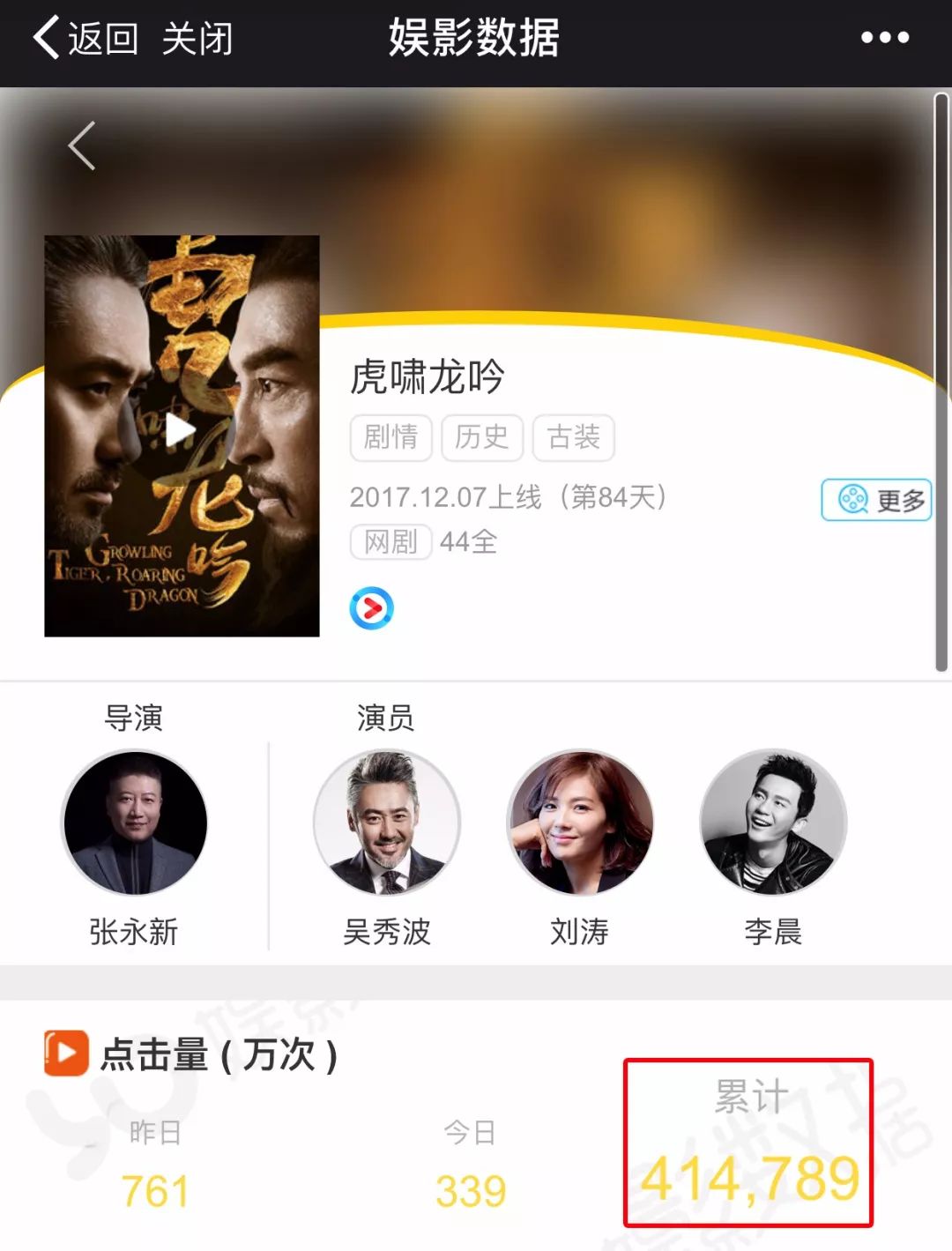
Task: Open director 张永新's profile
Action: point(135,823)
